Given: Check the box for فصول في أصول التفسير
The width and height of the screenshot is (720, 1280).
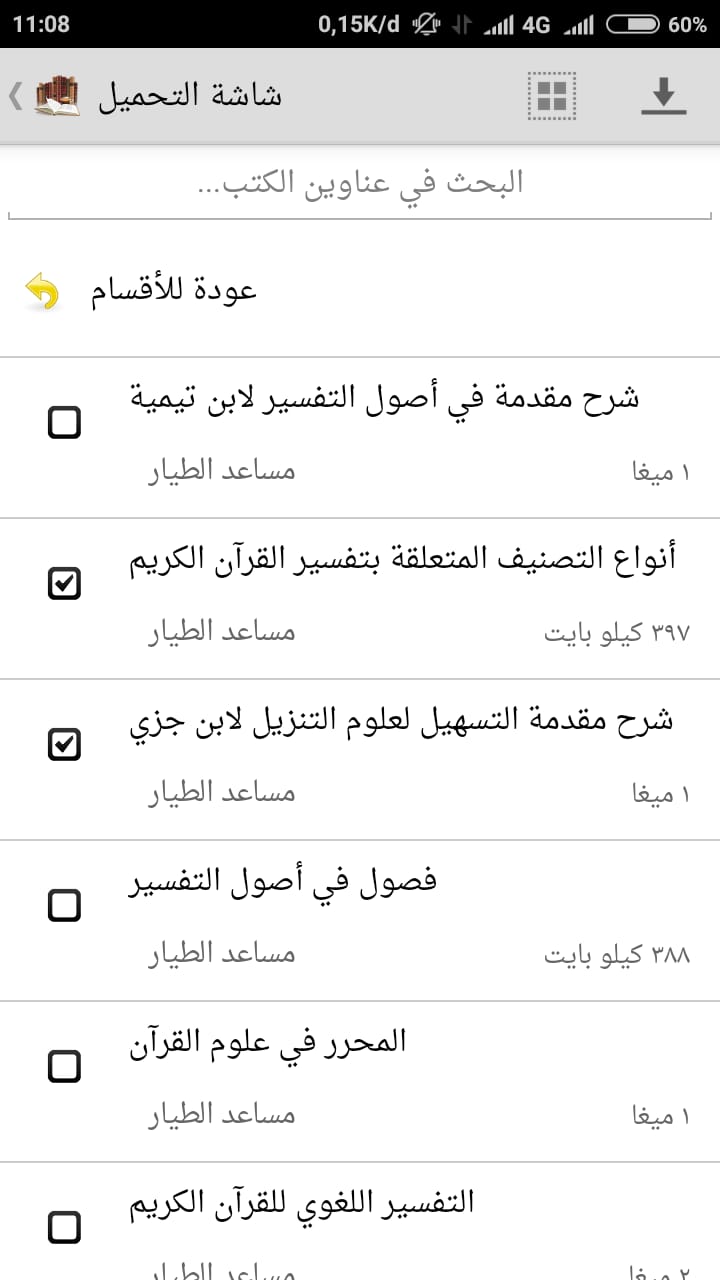Looking at the screenshot, I should (63, 905).
